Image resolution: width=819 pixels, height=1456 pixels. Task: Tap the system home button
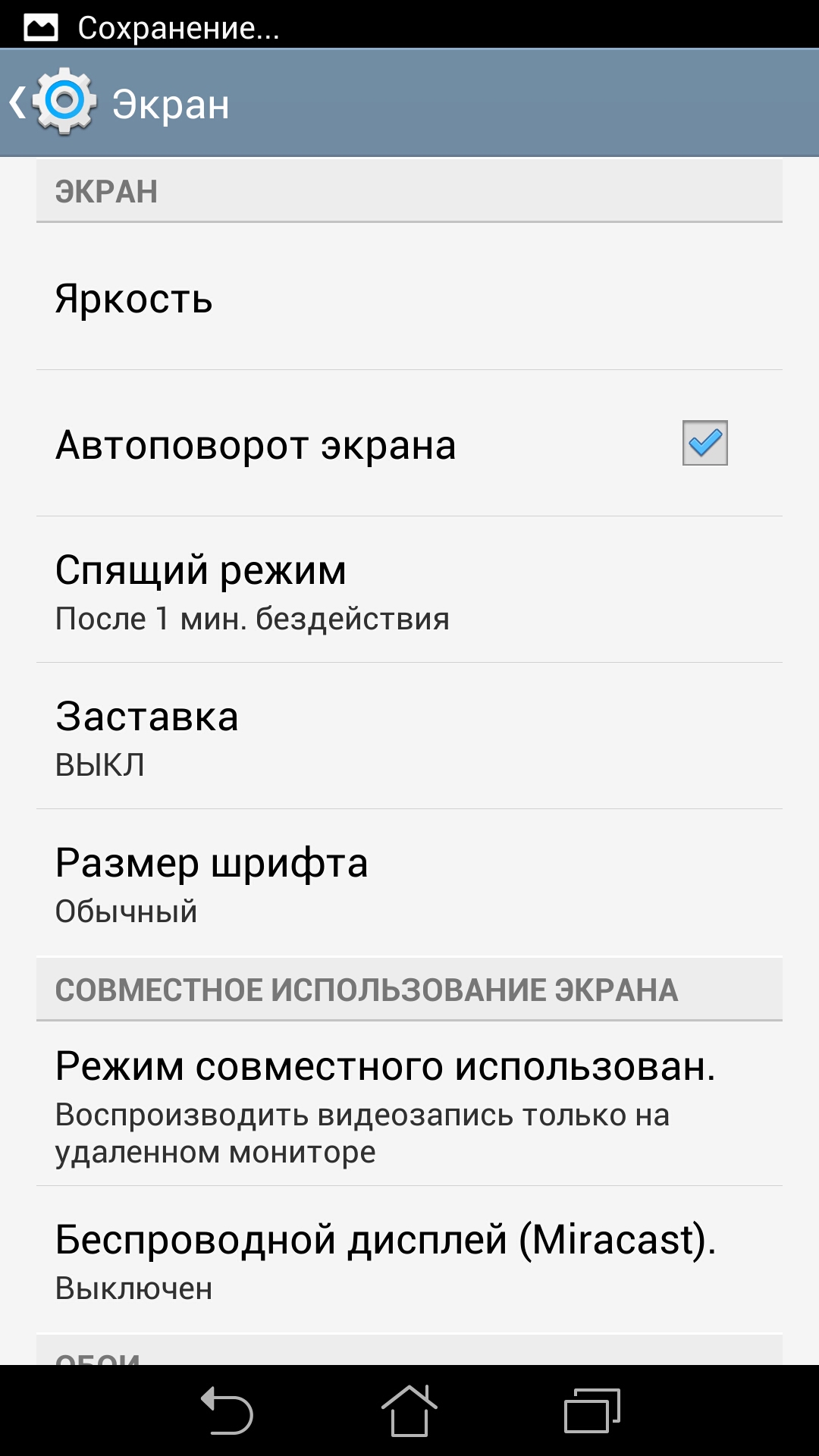[x=409, y=1410]
